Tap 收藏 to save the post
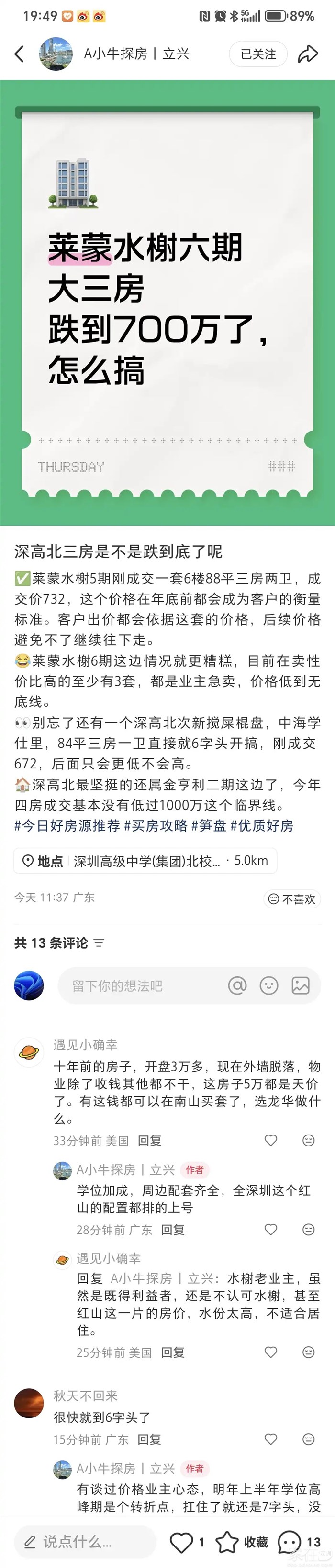 click(243, 1542)
